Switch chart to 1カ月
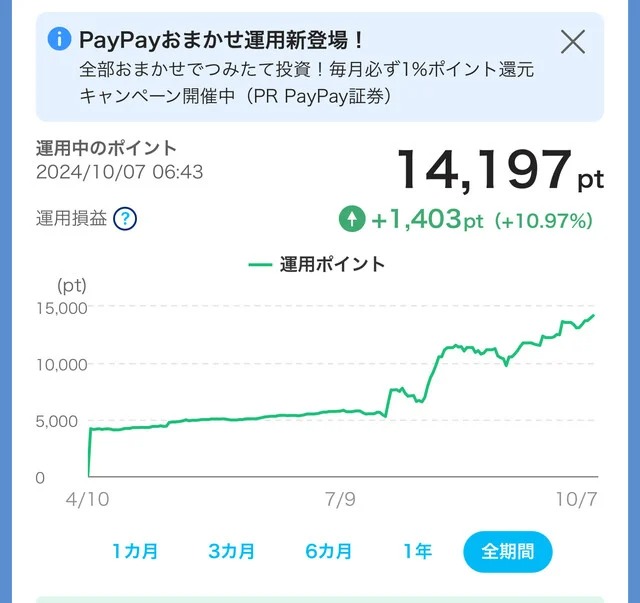Image resolution: width=640 pixels, height=603 pixels. 135,551
